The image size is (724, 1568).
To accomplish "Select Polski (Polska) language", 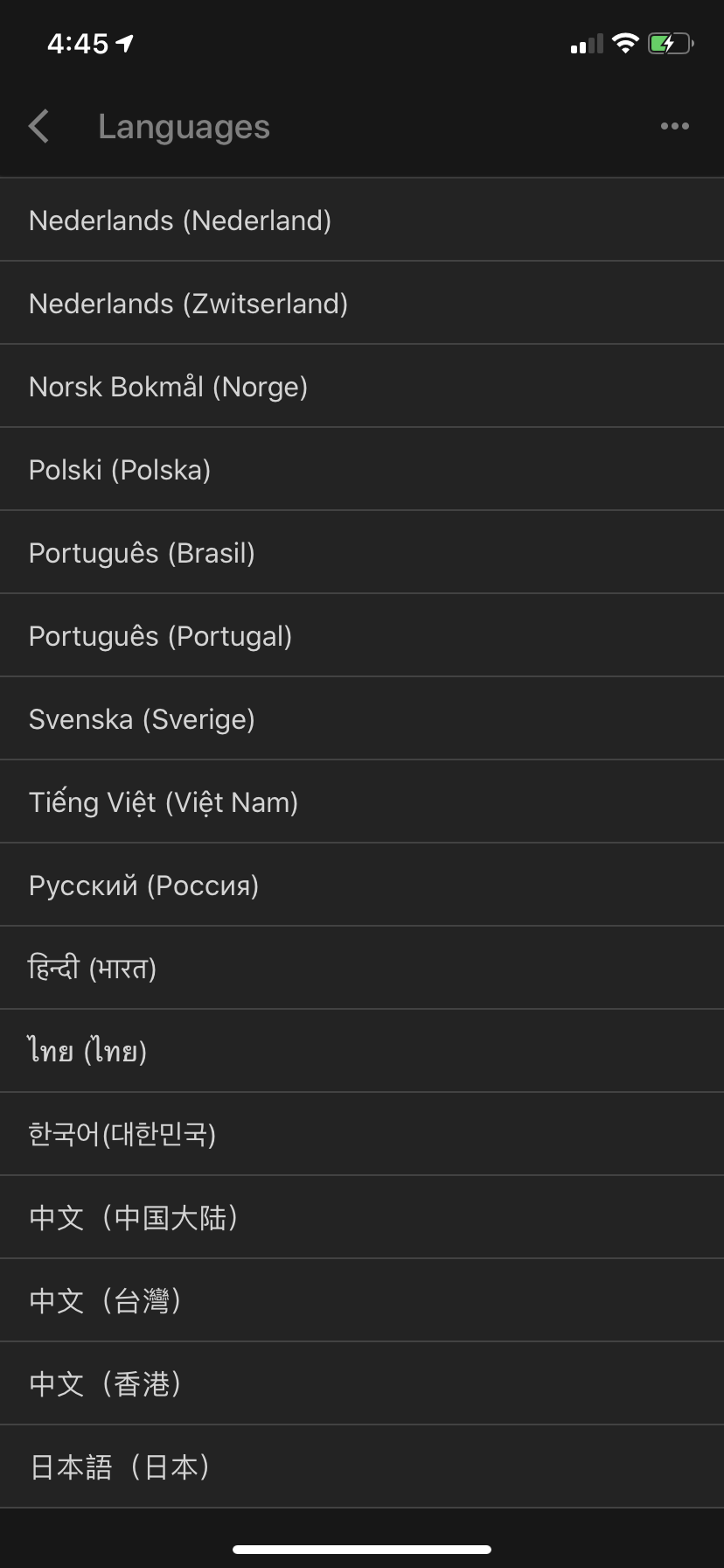I will coord(120,470).
